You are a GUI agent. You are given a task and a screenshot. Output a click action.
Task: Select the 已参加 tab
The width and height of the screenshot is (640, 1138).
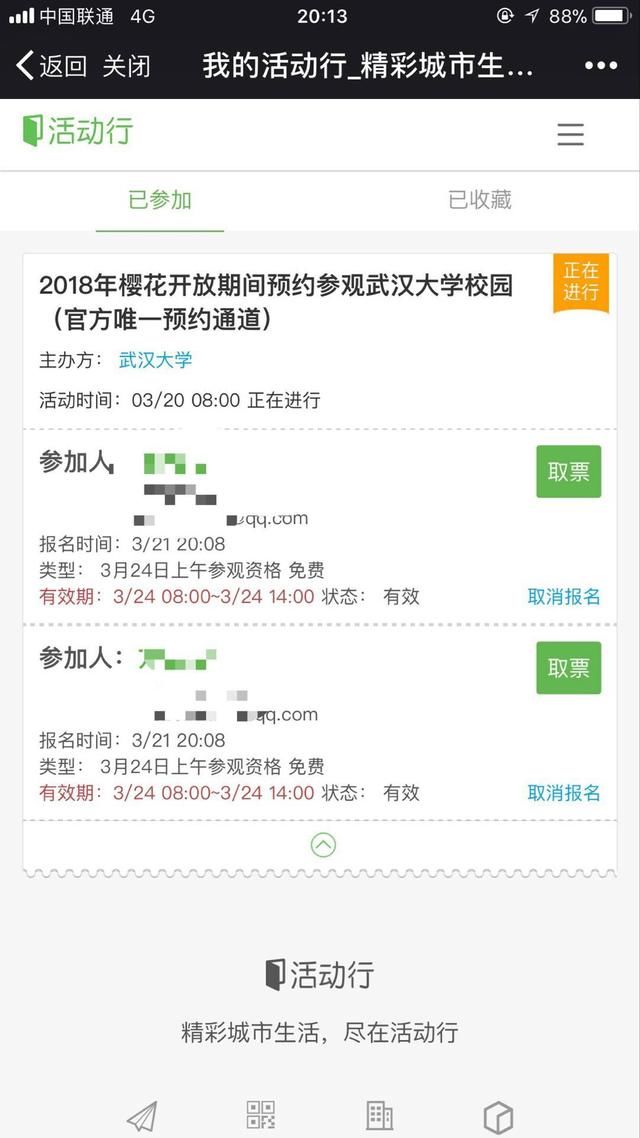[160, 200]
